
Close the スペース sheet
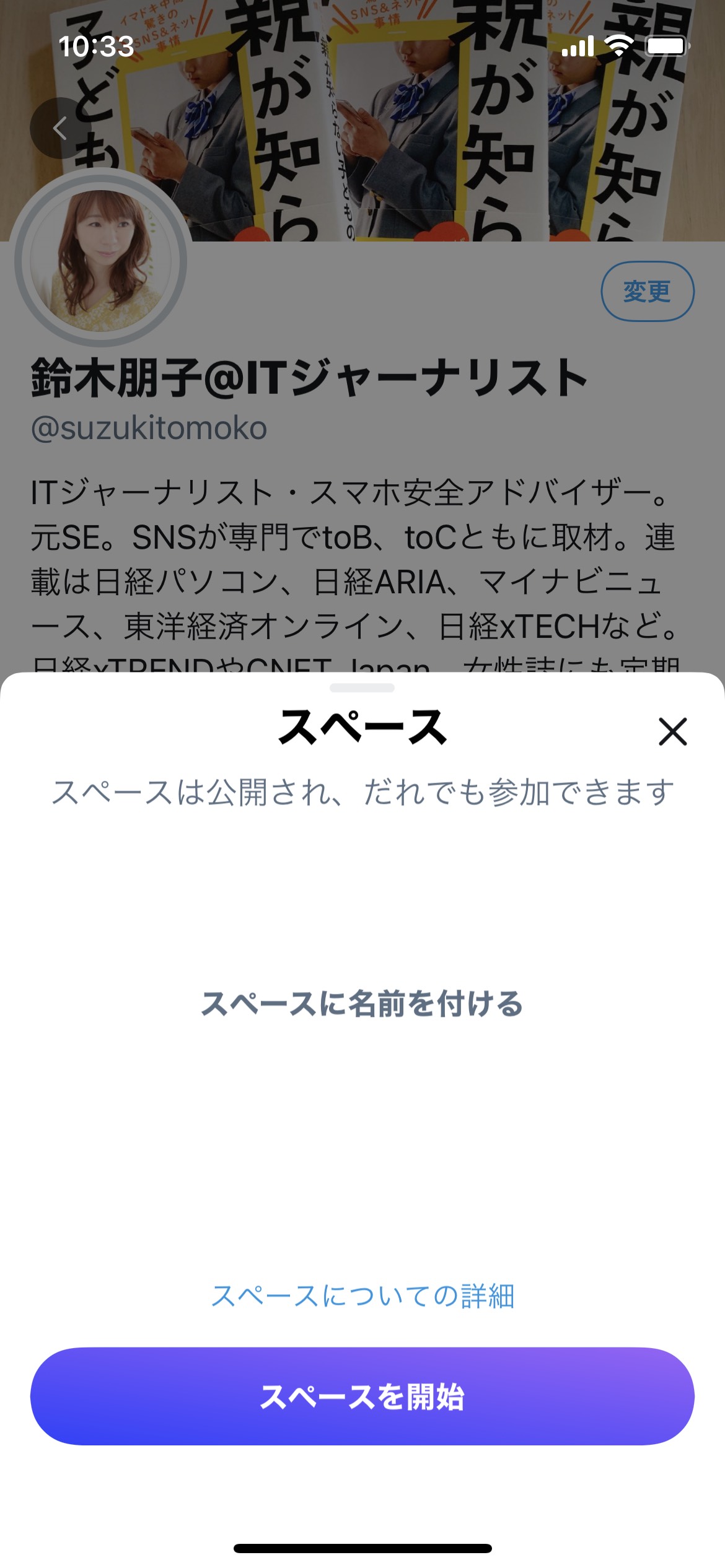(672, 731)
